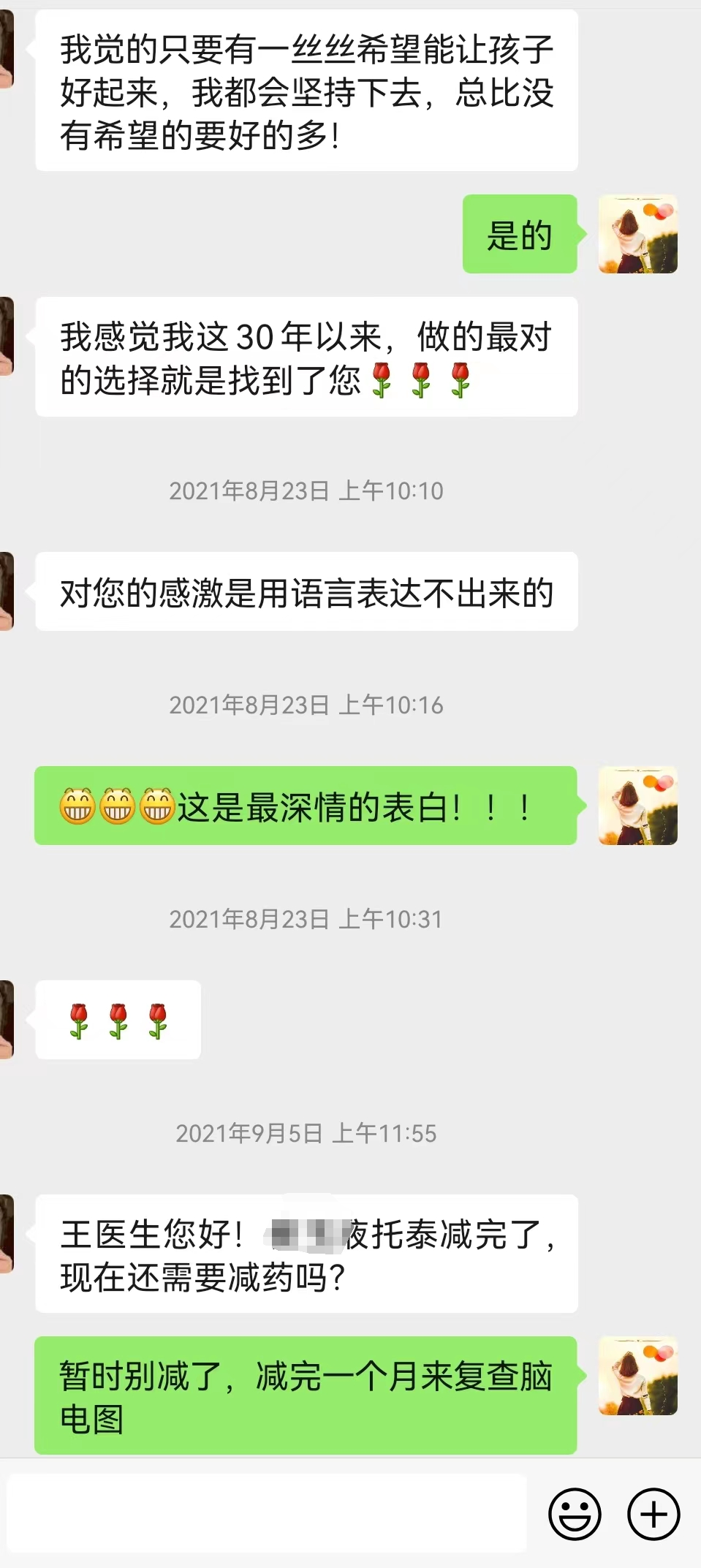
Task: Open sender's avatar beside "是的" message
Action: coord(637,234)
